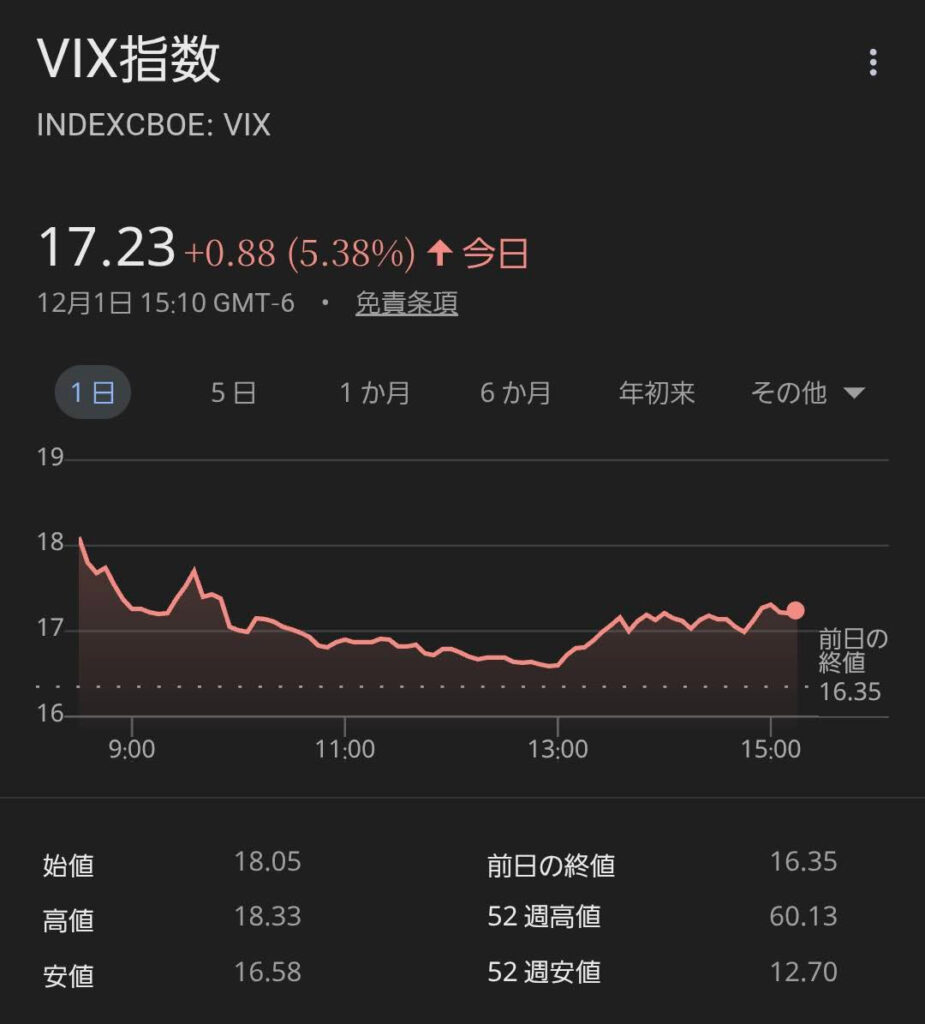Show the 1か月 chart range
The width and height of the screenshot is (925, 1024).
point(375,393)
